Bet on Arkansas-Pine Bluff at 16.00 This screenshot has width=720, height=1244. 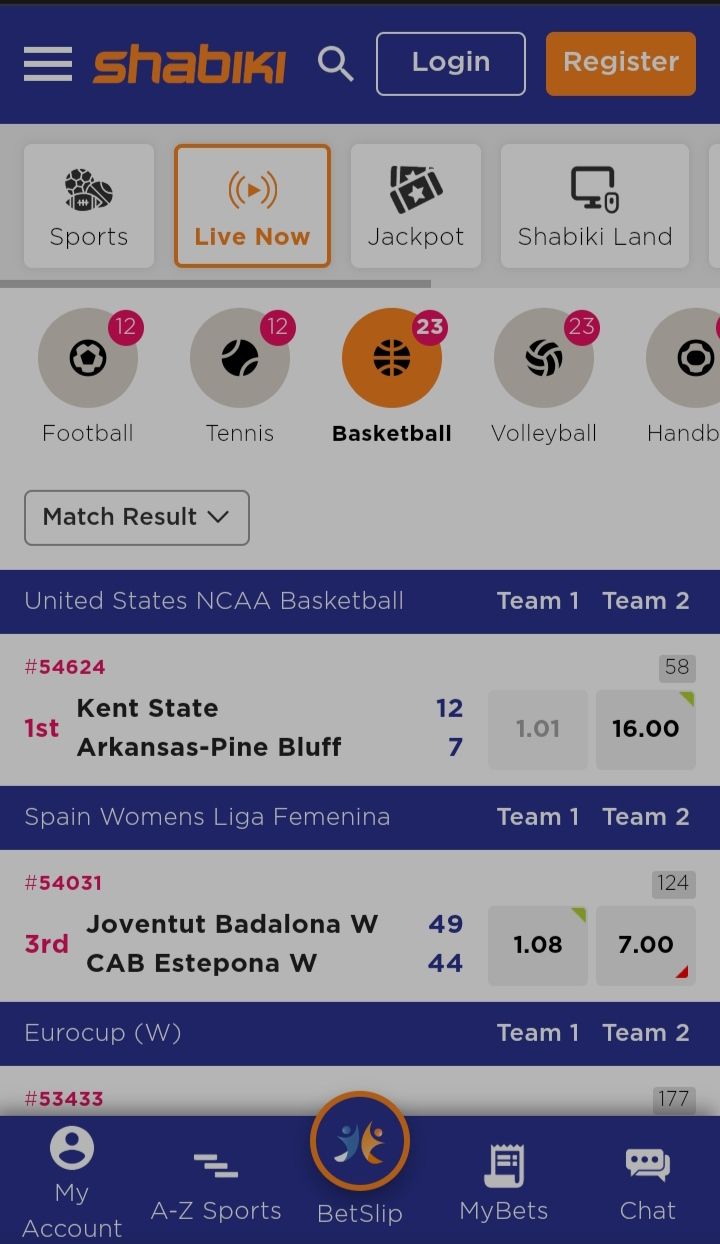(646, 729)
